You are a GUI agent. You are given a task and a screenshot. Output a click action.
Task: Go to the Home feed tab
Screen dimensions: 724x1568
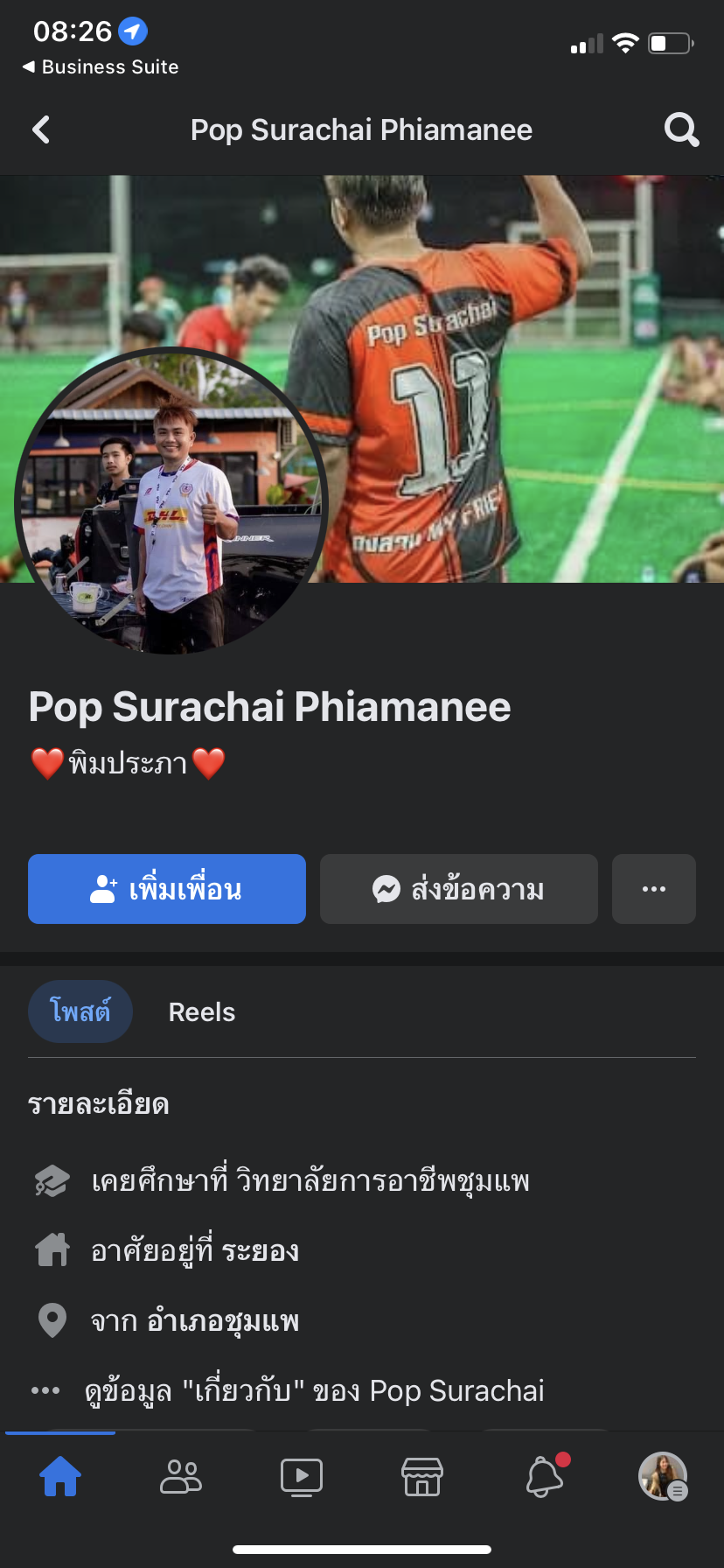coord(60,1477)
